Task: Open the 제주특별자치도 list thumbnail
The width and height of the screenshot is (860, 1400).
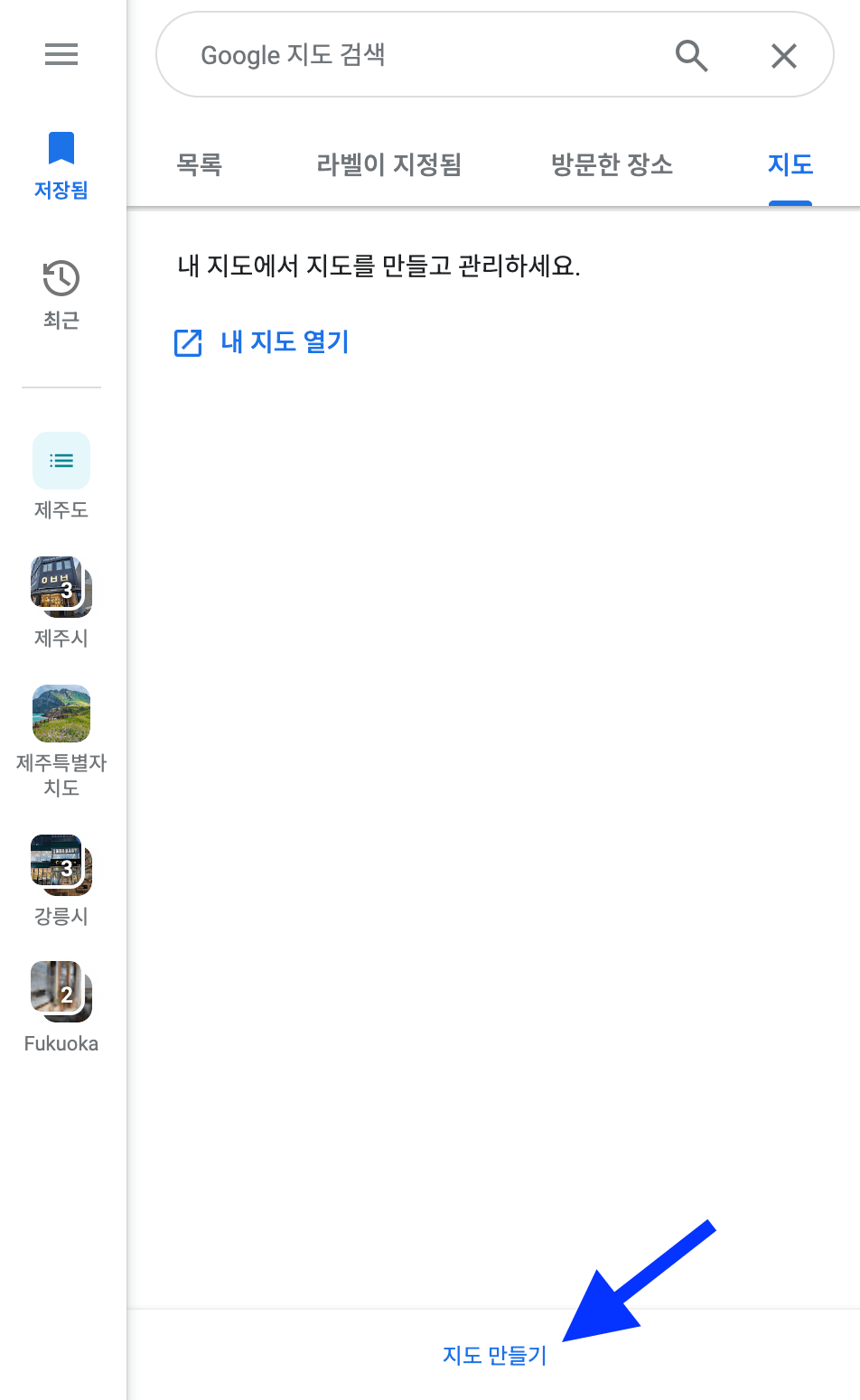Action: pos(61,714)
